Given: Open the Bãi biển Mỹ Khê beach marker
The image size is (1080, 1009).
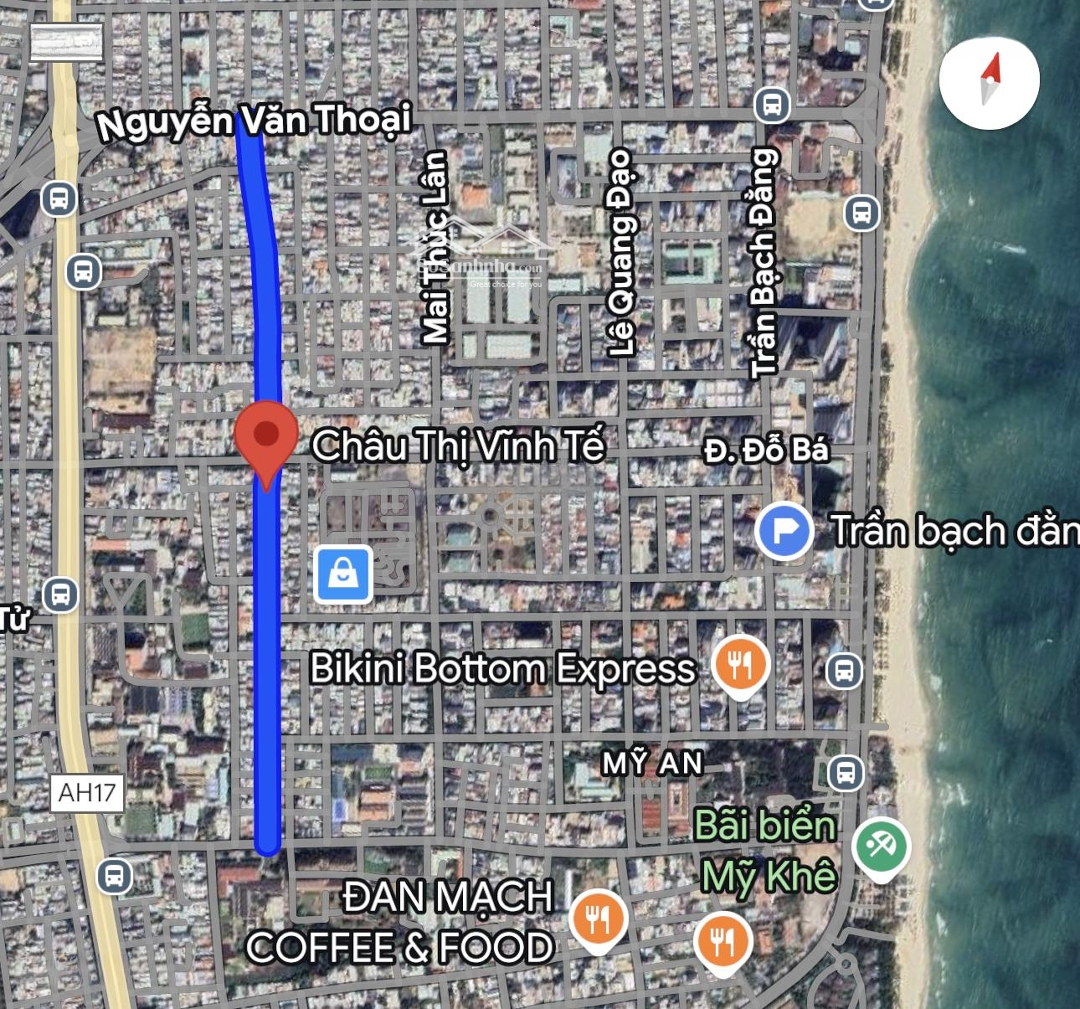Looking at the screenshot, I should pyautogui.click(x=881, y=848).
